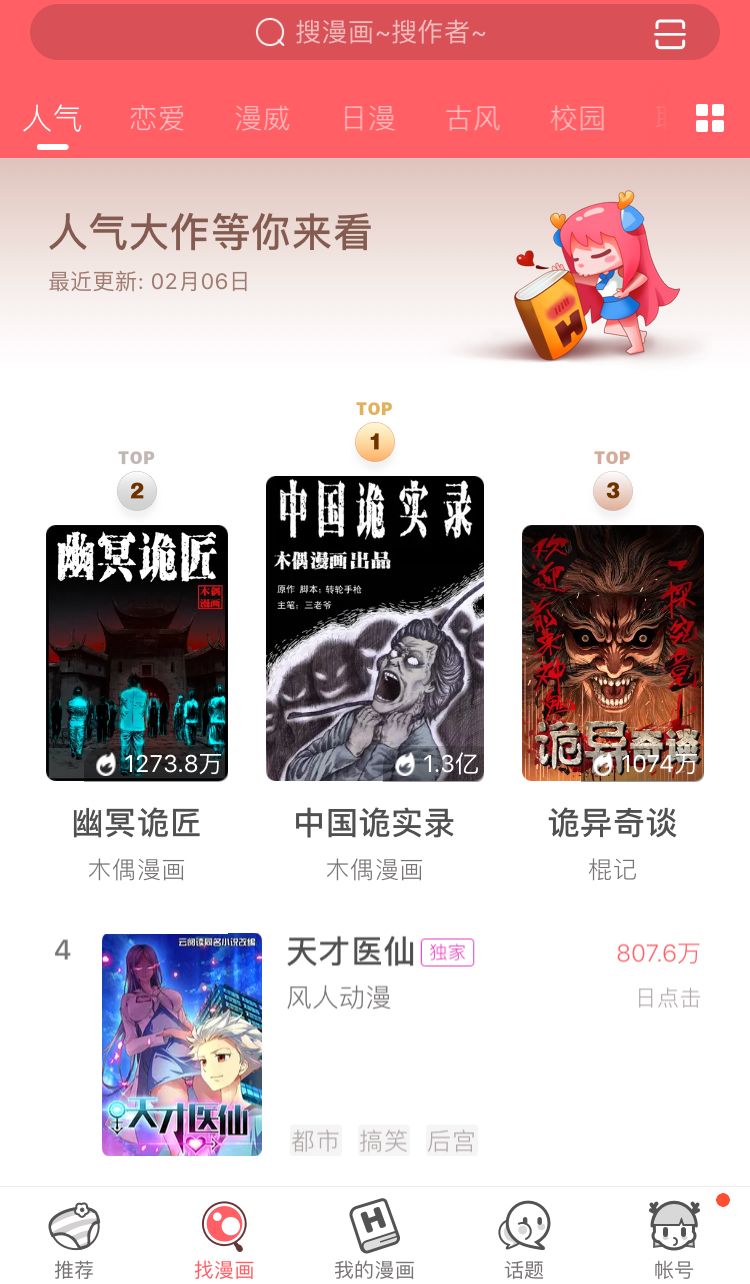The height and width of the screenshot is (1284, 750).
Task: Open top 1 comic 中国诡实录
Action: coord(375,628)
